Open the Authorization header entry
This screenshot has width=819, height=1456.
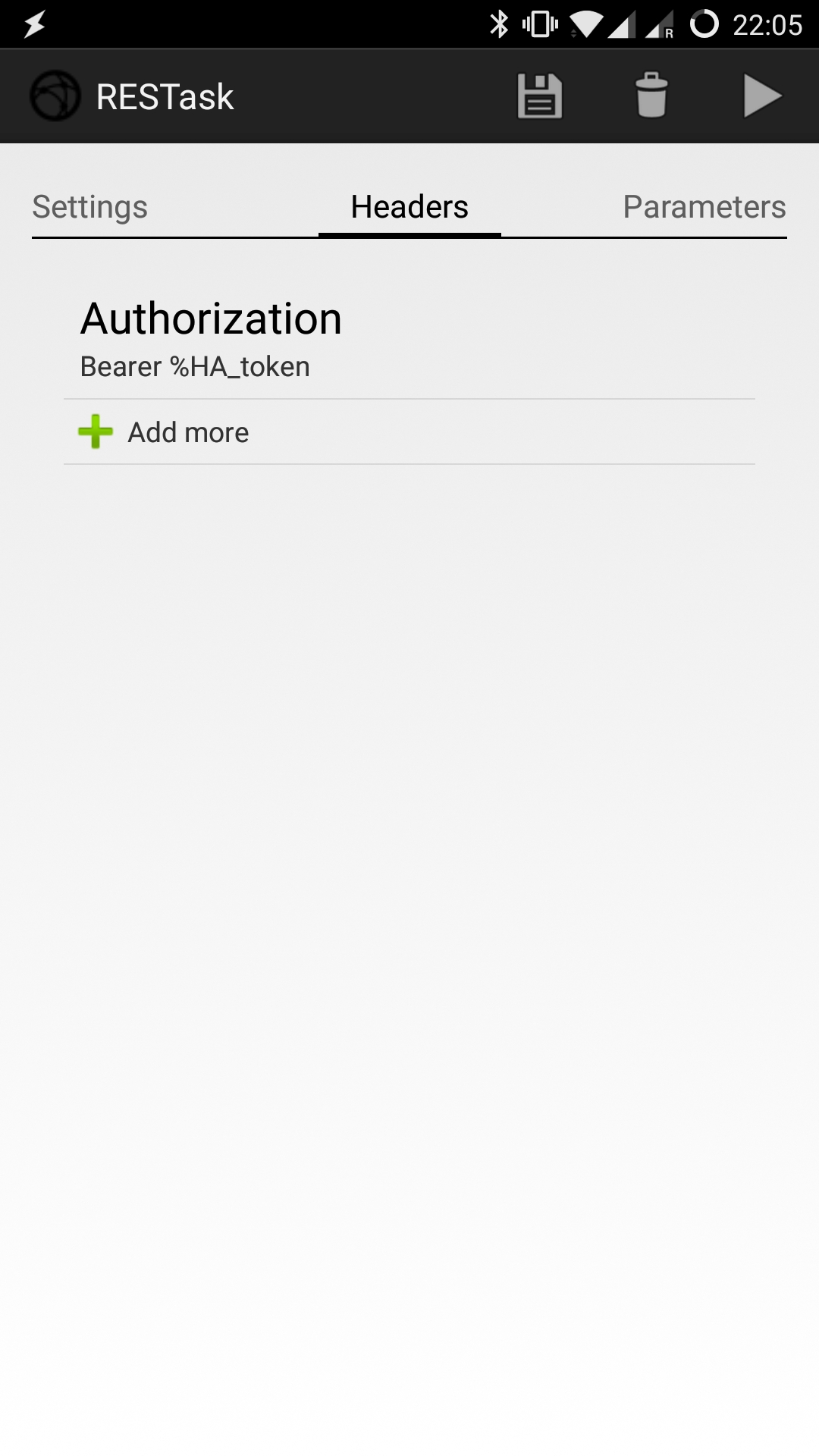[409, 338]
